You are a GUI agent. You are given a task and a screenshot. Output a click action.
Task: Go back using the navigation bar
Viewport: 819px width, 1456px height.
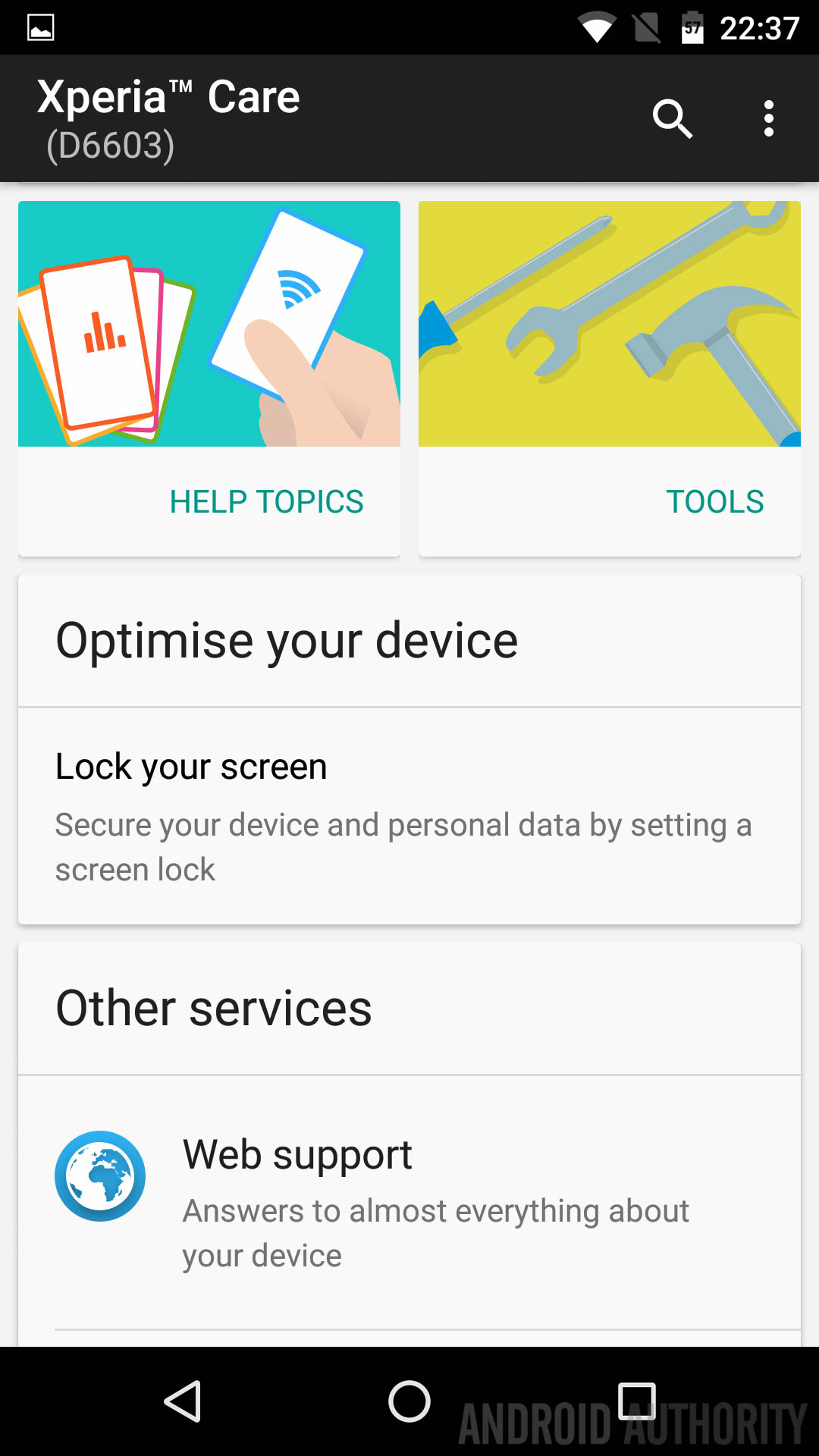(183, 1401)
